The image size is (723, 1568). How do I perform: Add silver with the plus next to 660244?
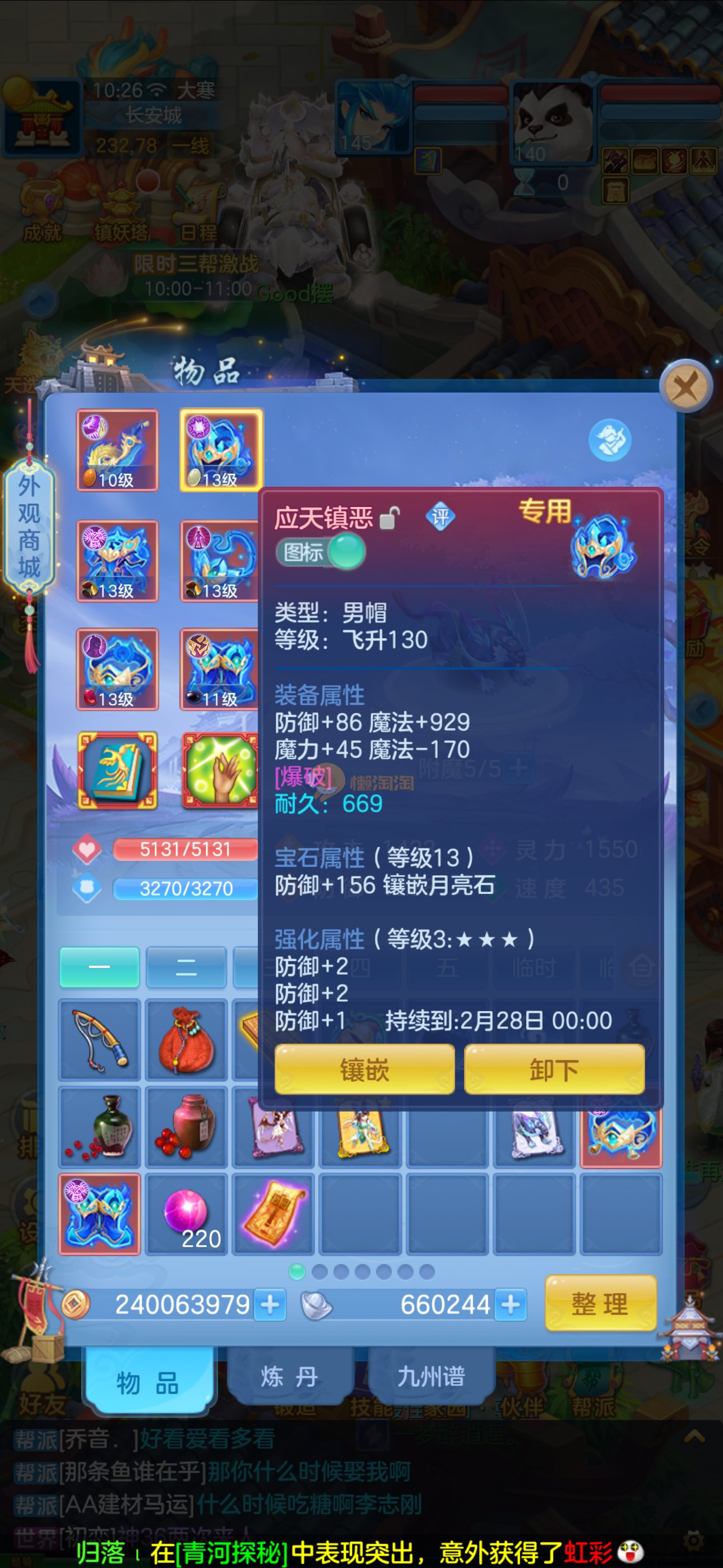pos(510,1304)
